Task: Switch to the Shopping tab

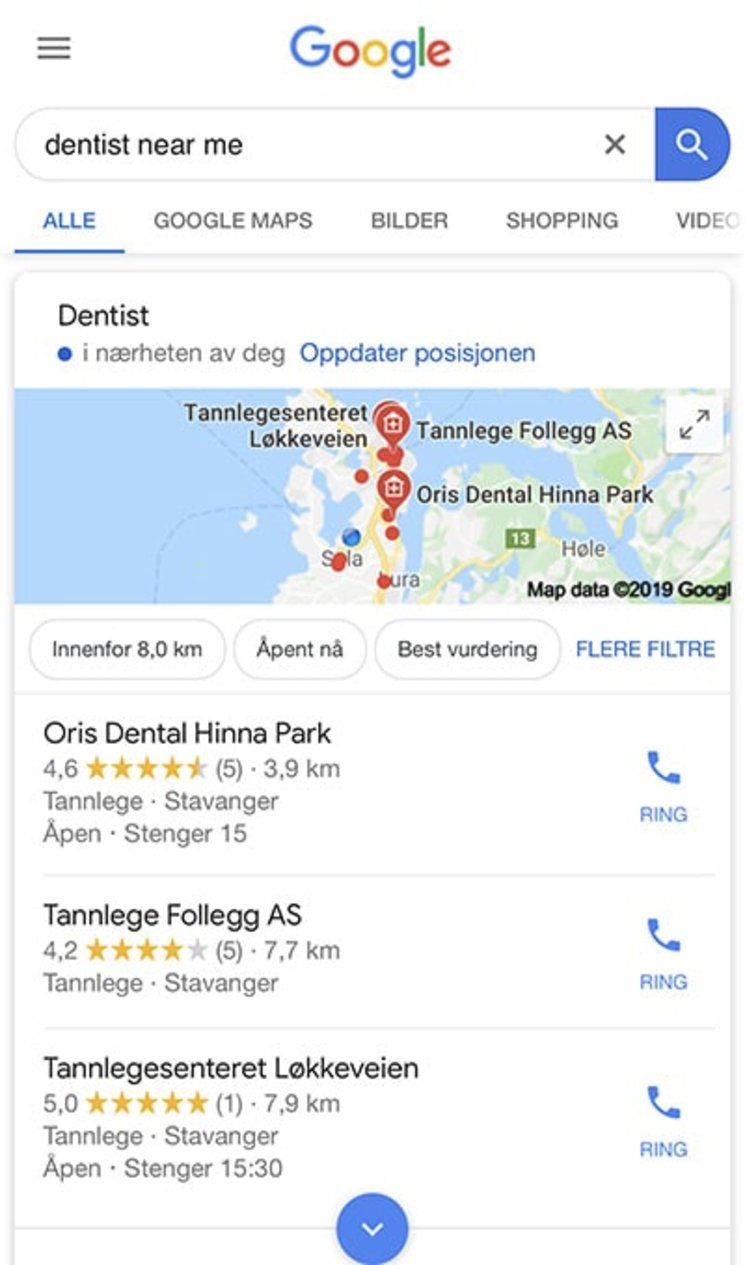Action: tap(561, 221)
